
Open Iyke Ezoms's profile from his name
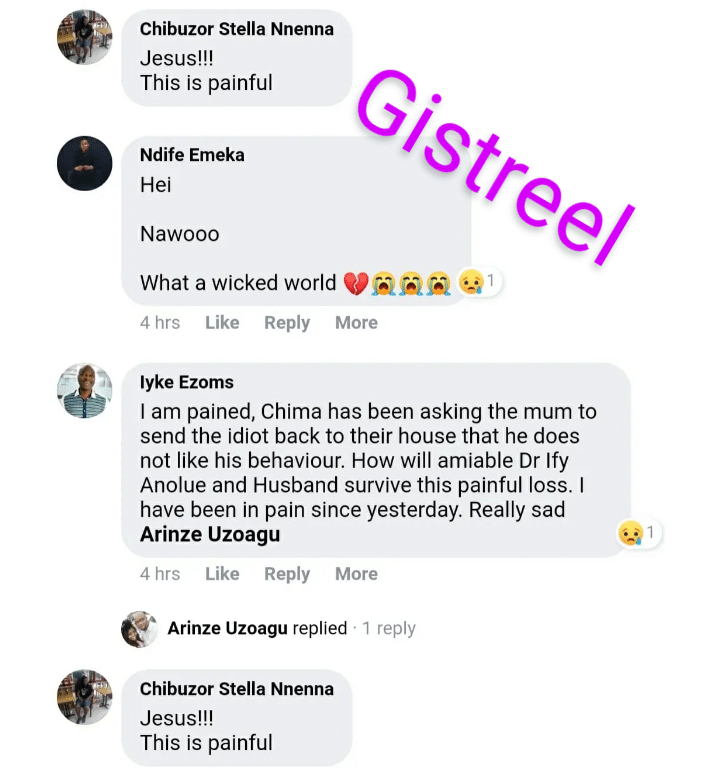tap(187, 382)
